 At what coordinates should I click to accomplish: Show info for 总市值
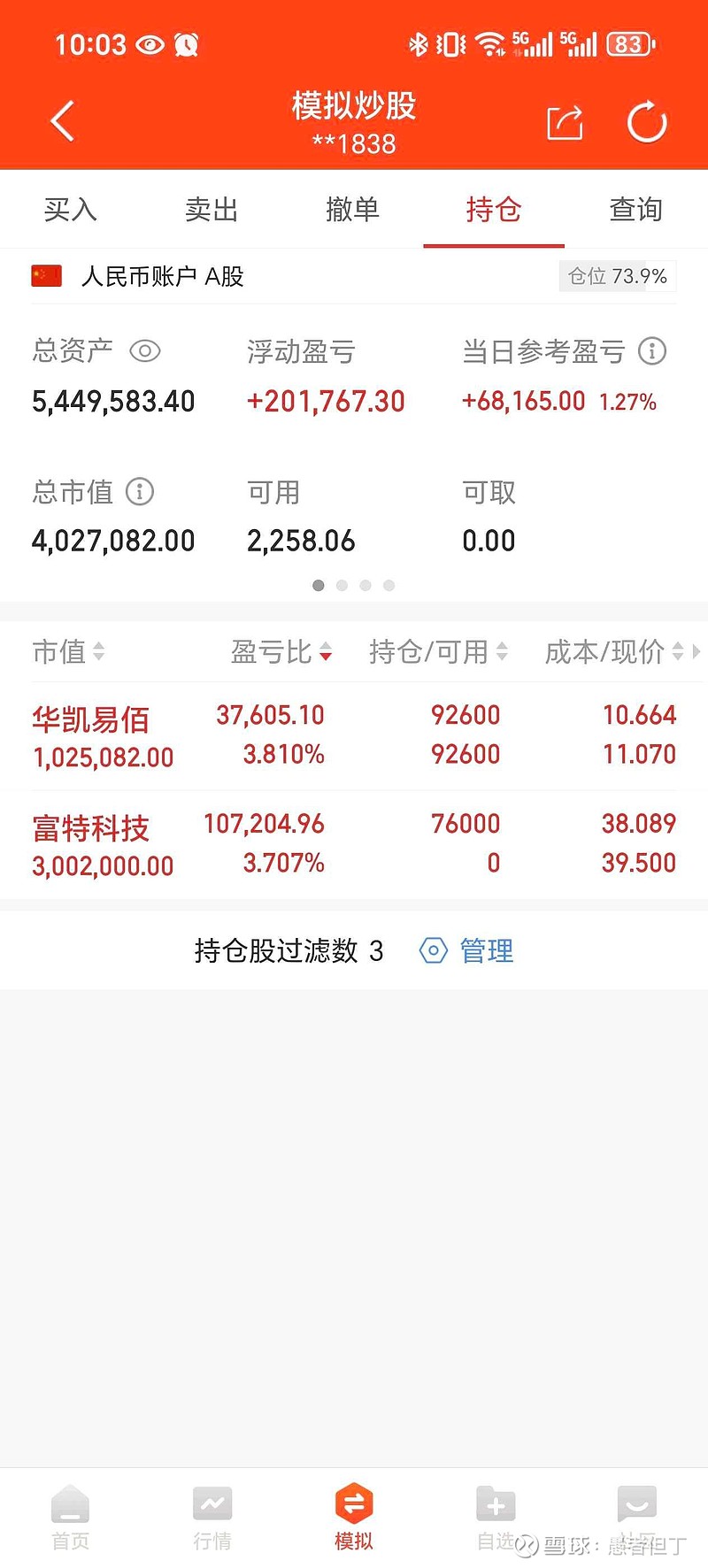pyautogui.click(x=140, y=491)
